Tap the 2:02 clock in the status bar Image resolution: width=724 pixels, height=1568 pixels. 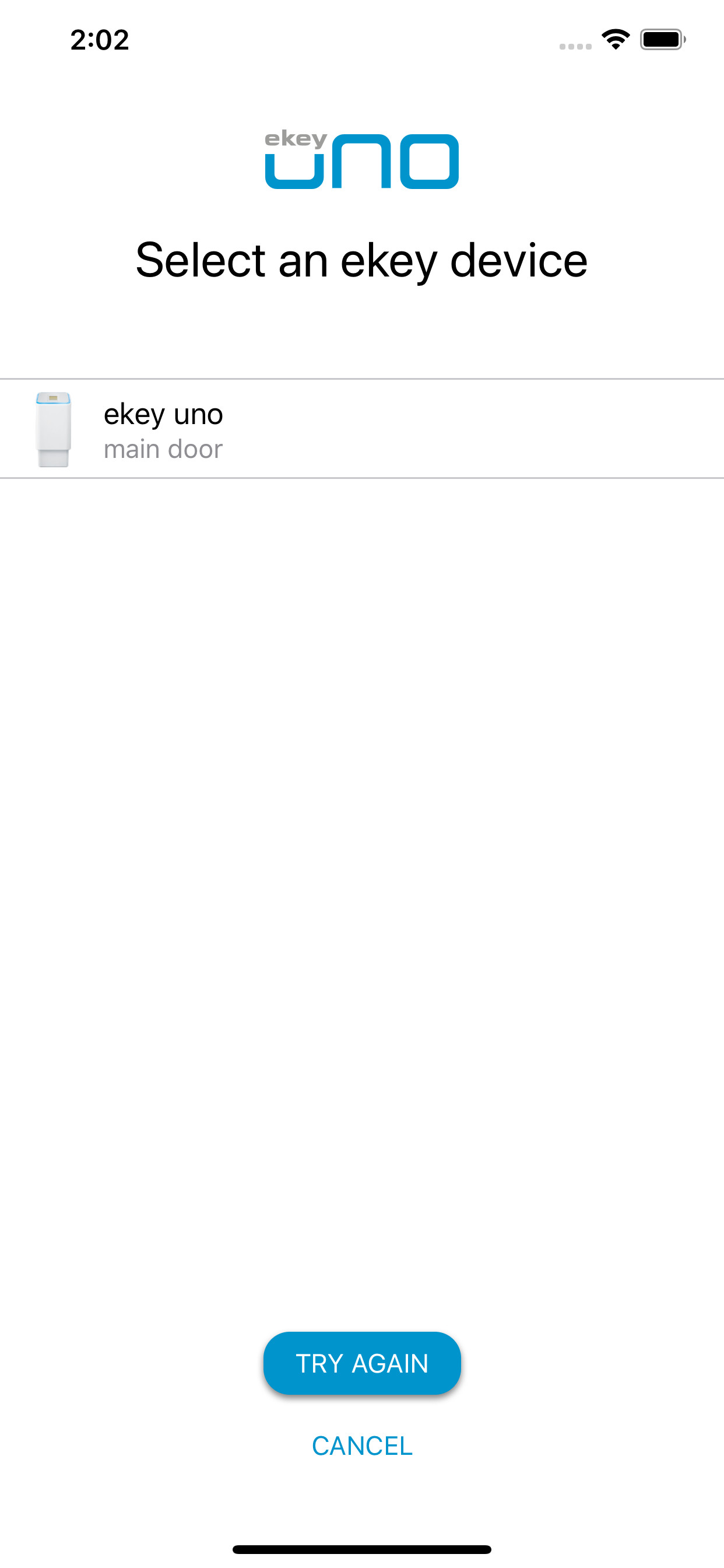pos(100,40)
